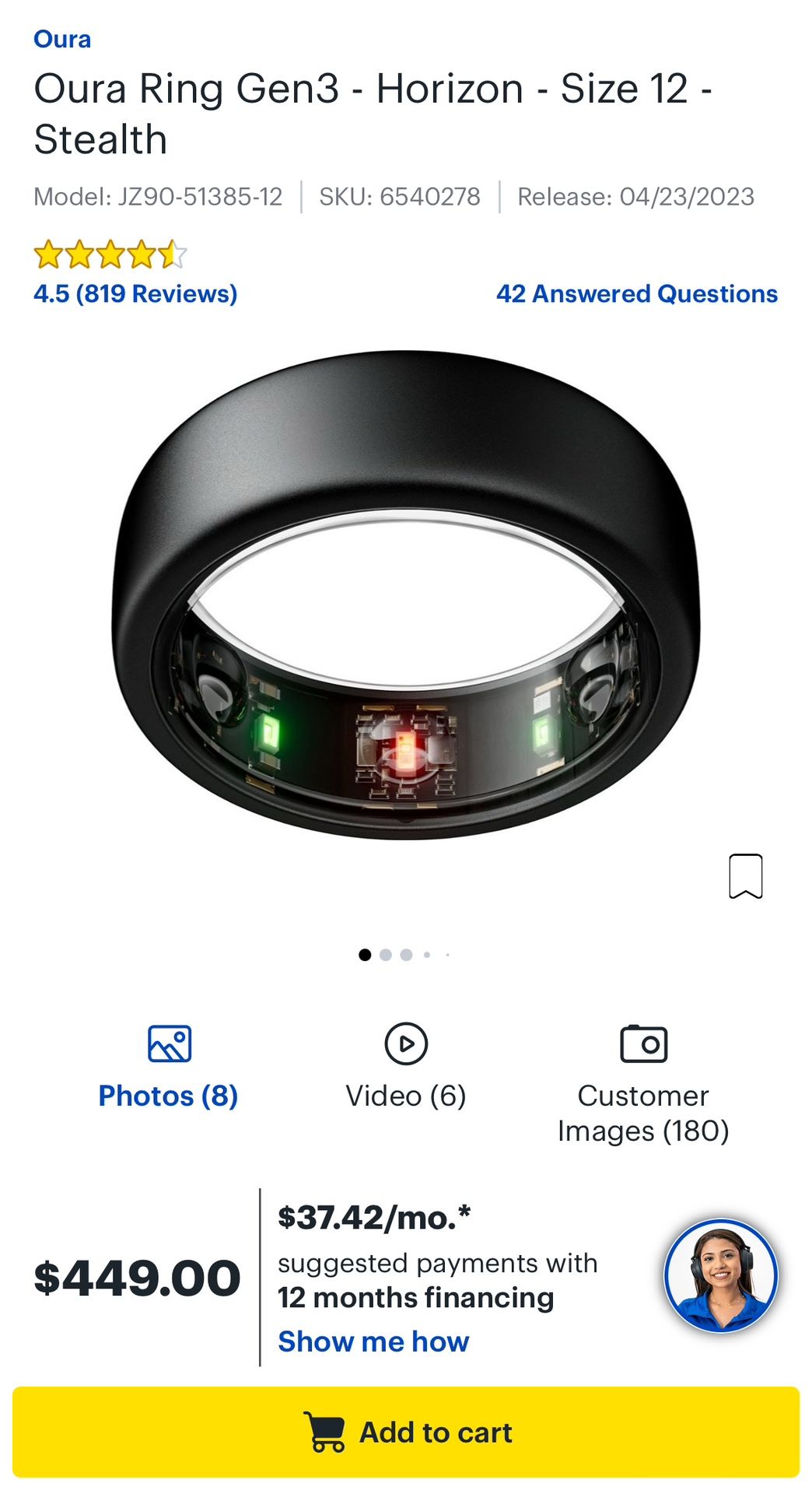Click the half-filled fifth rating star
This screenshot has height=1494, width=812.
(x=173, y=254)
